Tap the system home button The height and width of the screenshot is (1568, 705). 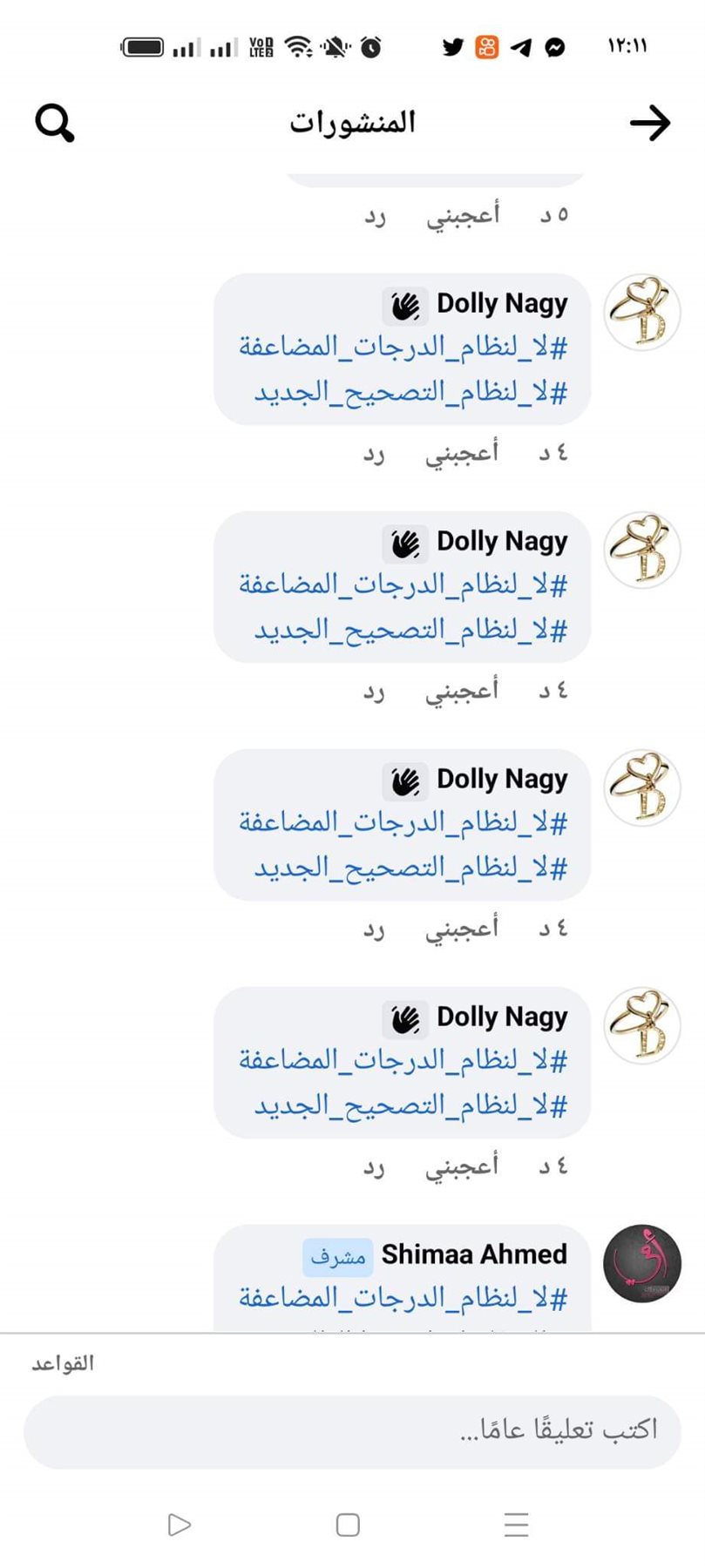pos(348,1524)
